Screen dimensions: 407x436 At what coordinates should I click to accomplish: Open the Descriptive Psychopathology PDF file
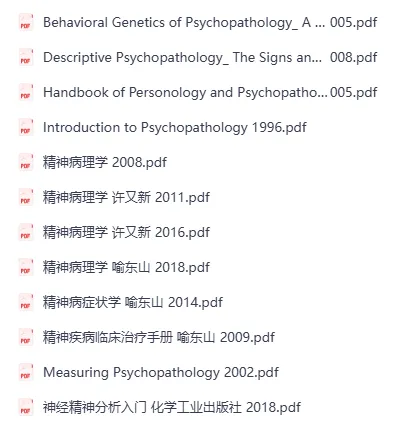210,57
